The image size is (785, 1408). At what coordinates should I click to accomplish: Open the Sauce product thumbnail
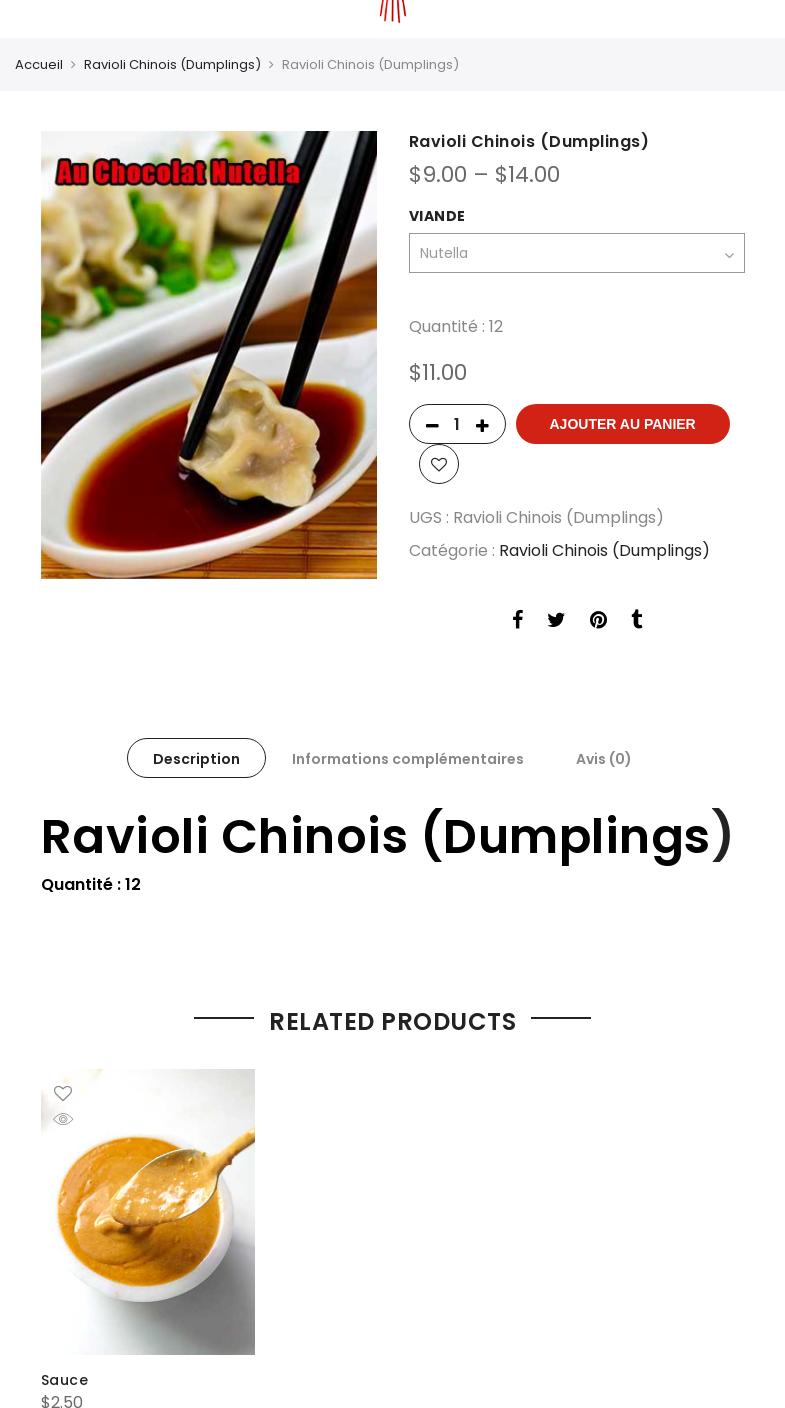coord(148,1211)
